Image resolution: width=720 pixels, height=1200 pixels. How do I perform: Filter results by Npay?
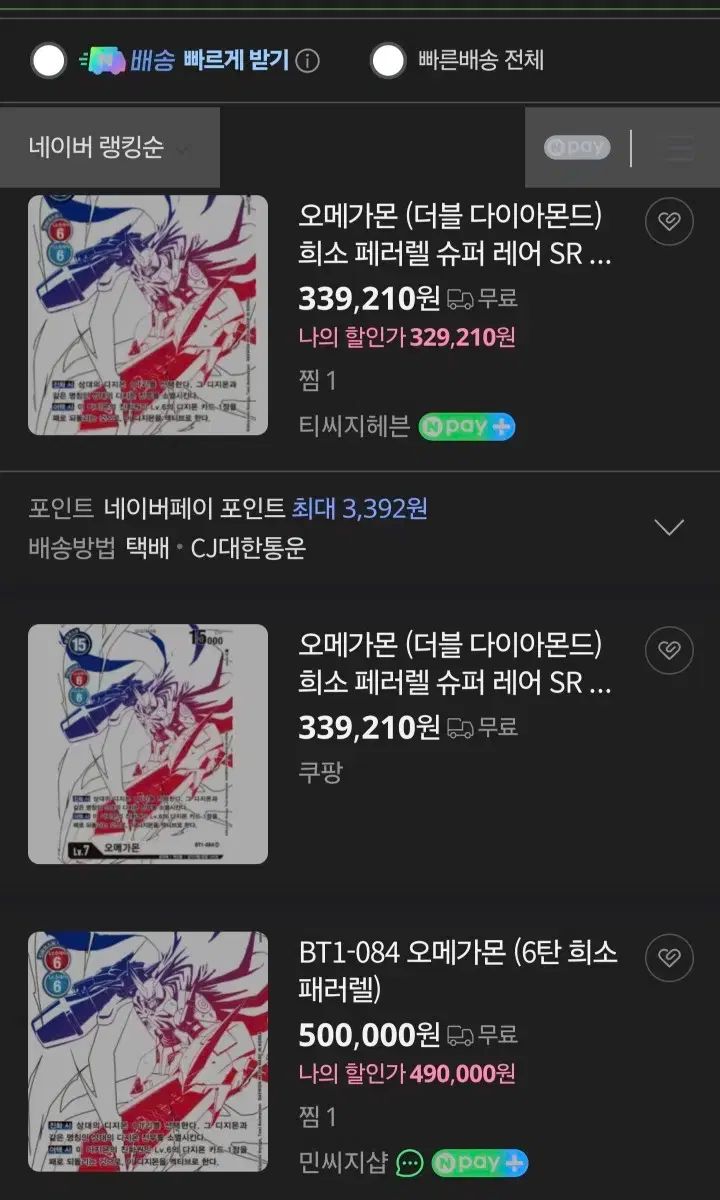point(577,148)
